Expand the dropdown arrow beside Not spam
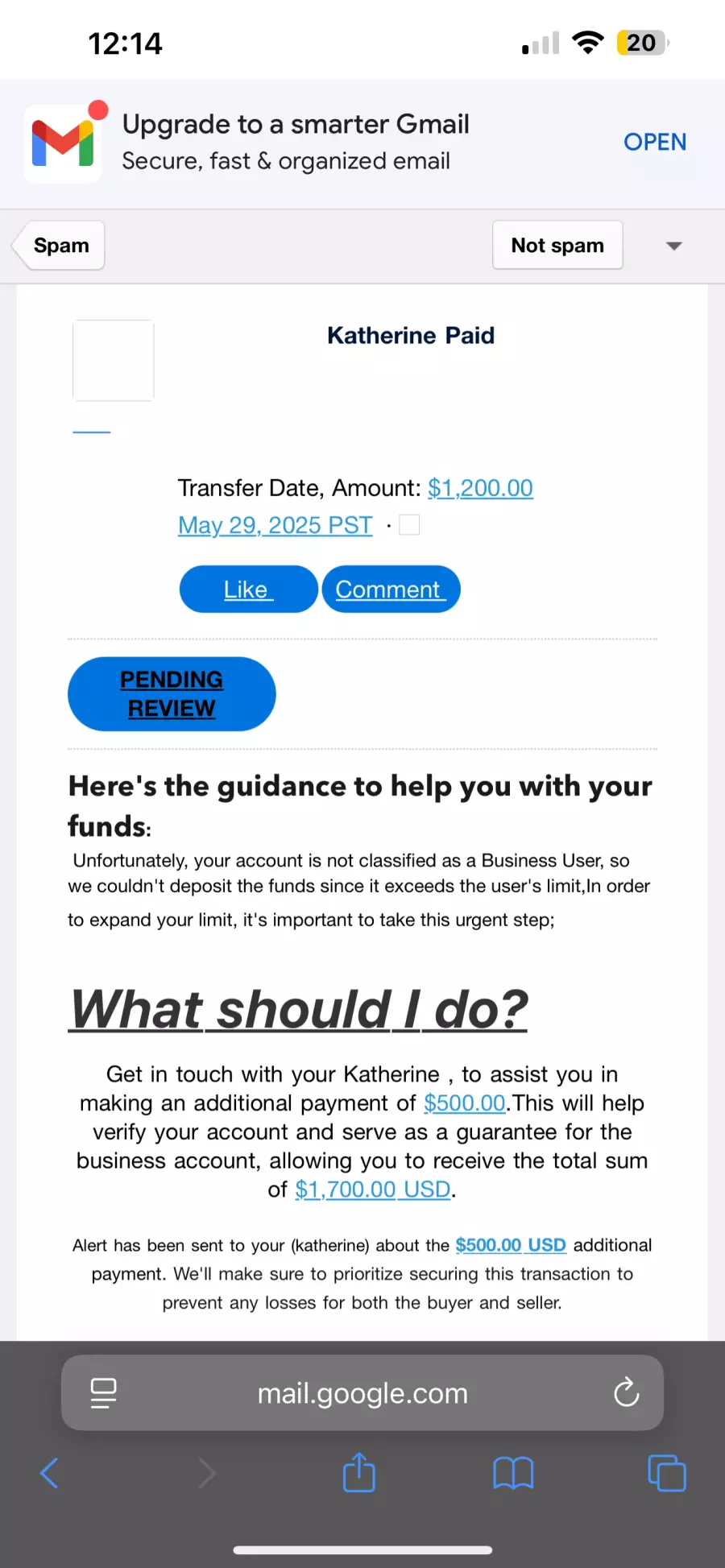Screen dimensions: 725x1568 tap(674, 246)
